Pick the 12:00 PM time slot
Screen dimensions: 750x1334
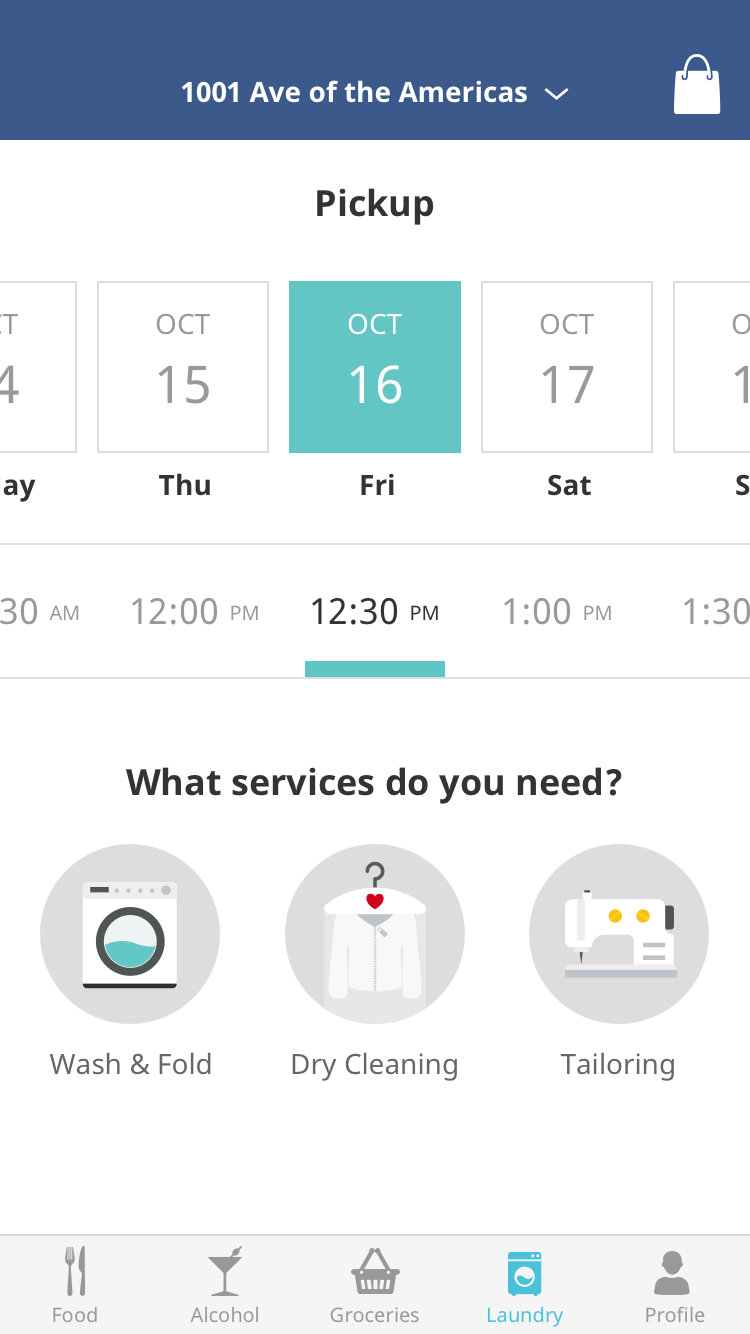(194, 612)
